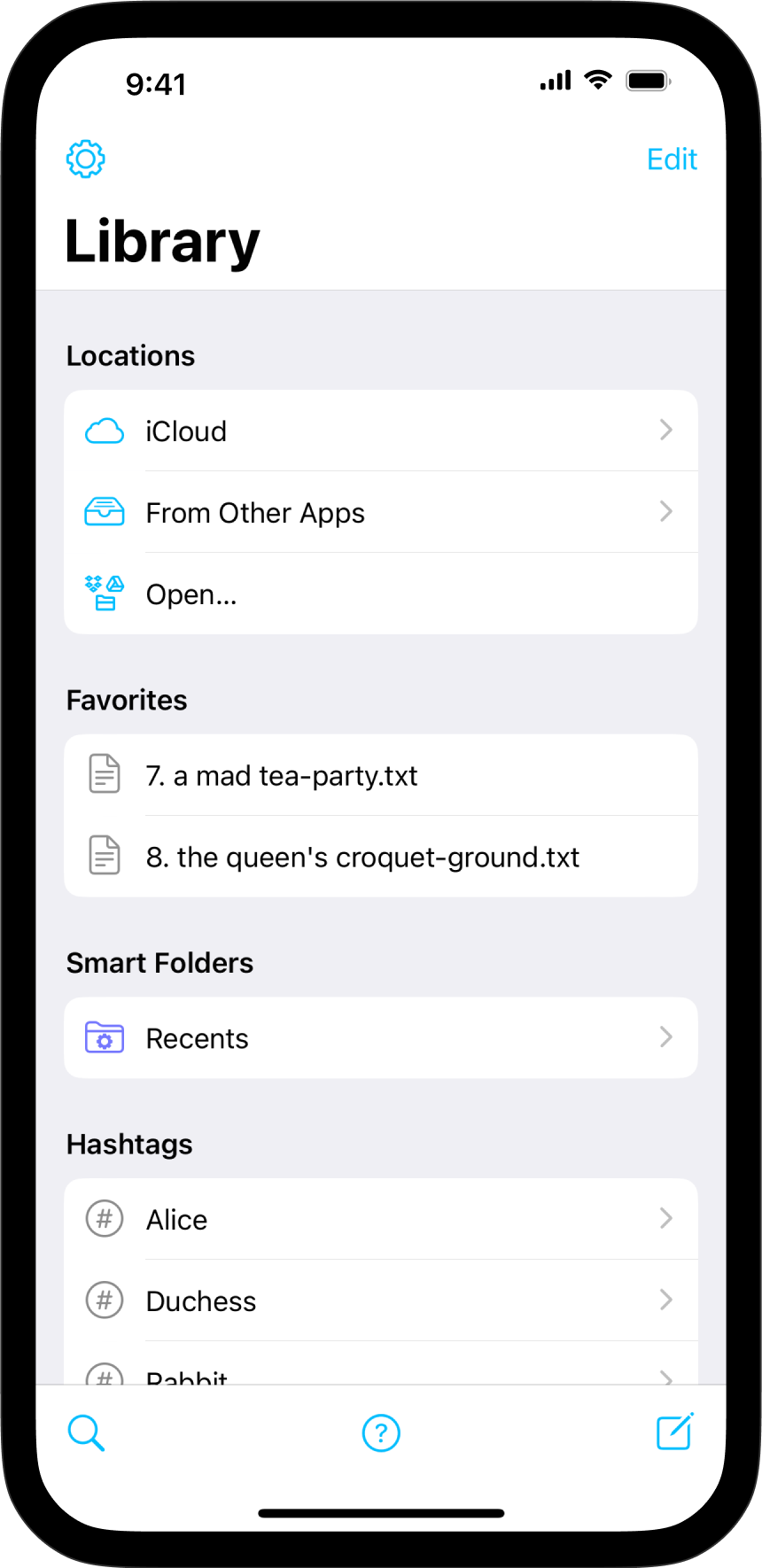Open From Other Apps location
Image resolution: width=762 pixels, height=1568 pixels.
point(381,512)
